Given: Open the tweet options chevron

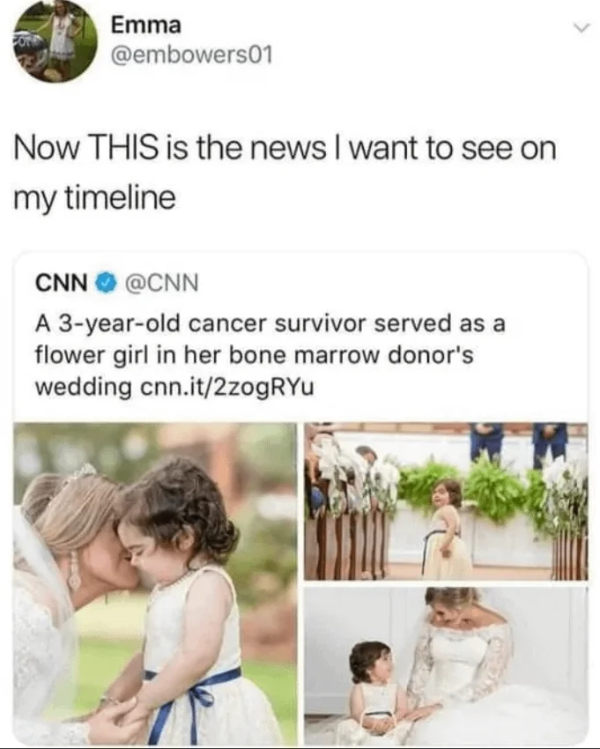Looking at the screenshot, I should 574,31.
